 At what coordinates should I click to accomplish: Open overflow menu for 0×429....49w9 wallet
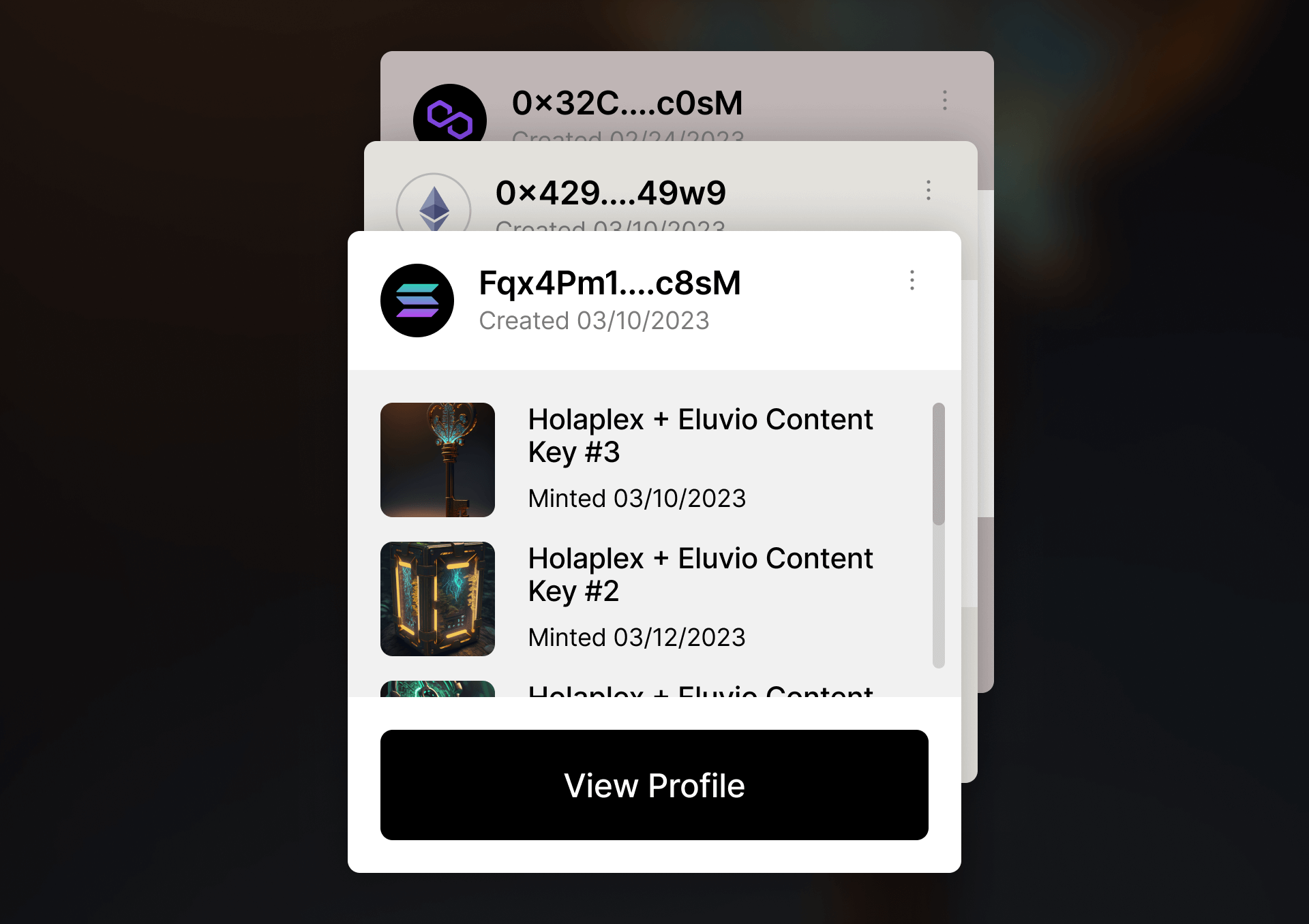point(928,190)
